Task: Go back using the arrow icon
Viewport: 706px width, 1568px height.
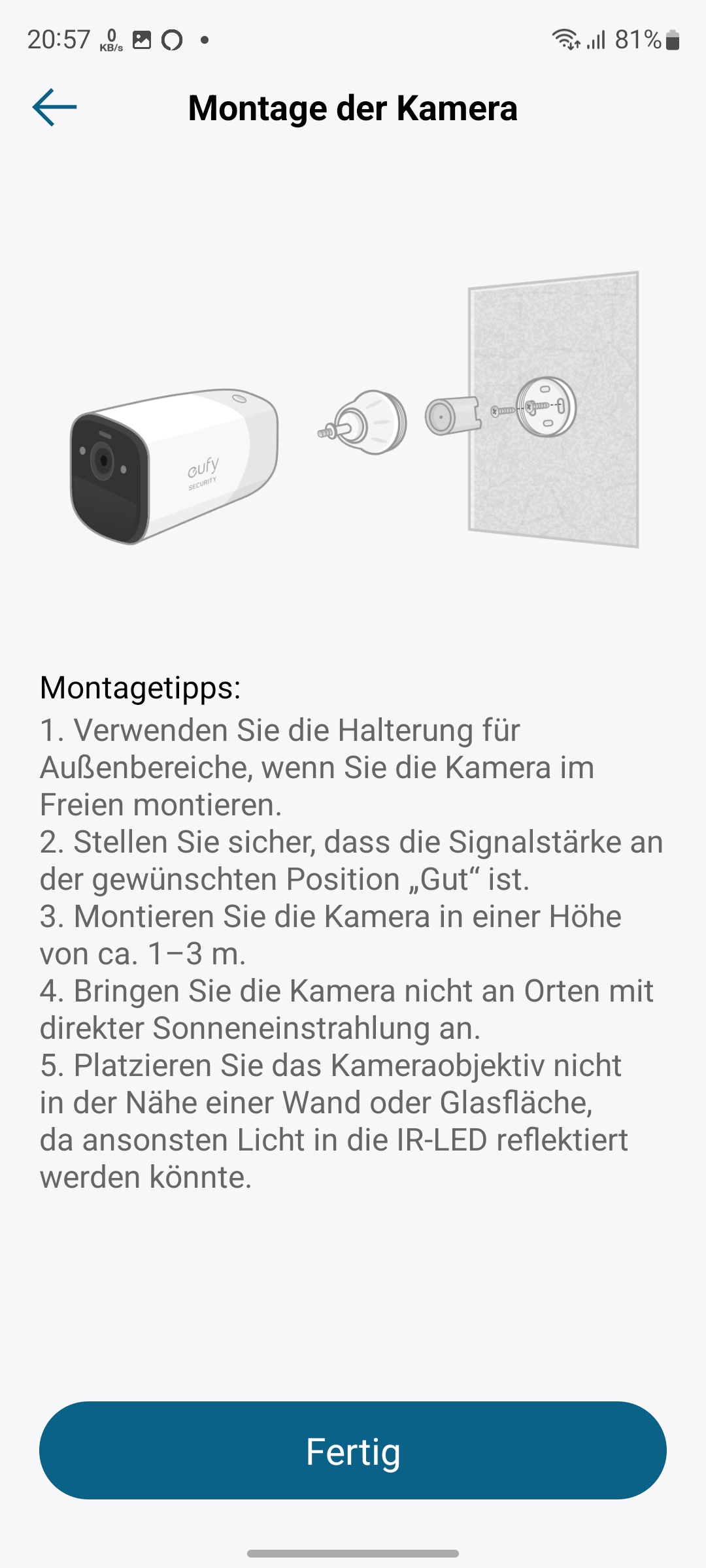Action: [x=55, y=108]
